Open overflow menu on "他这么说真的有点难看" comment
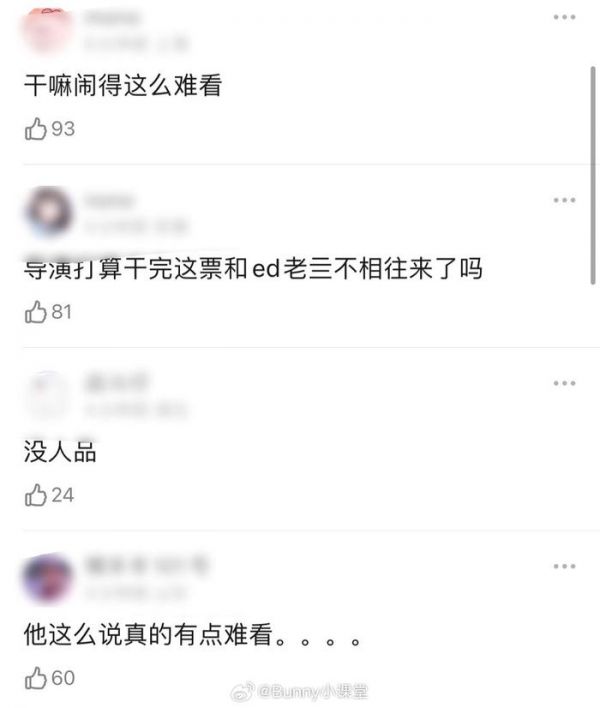 [x=564, y=567]
